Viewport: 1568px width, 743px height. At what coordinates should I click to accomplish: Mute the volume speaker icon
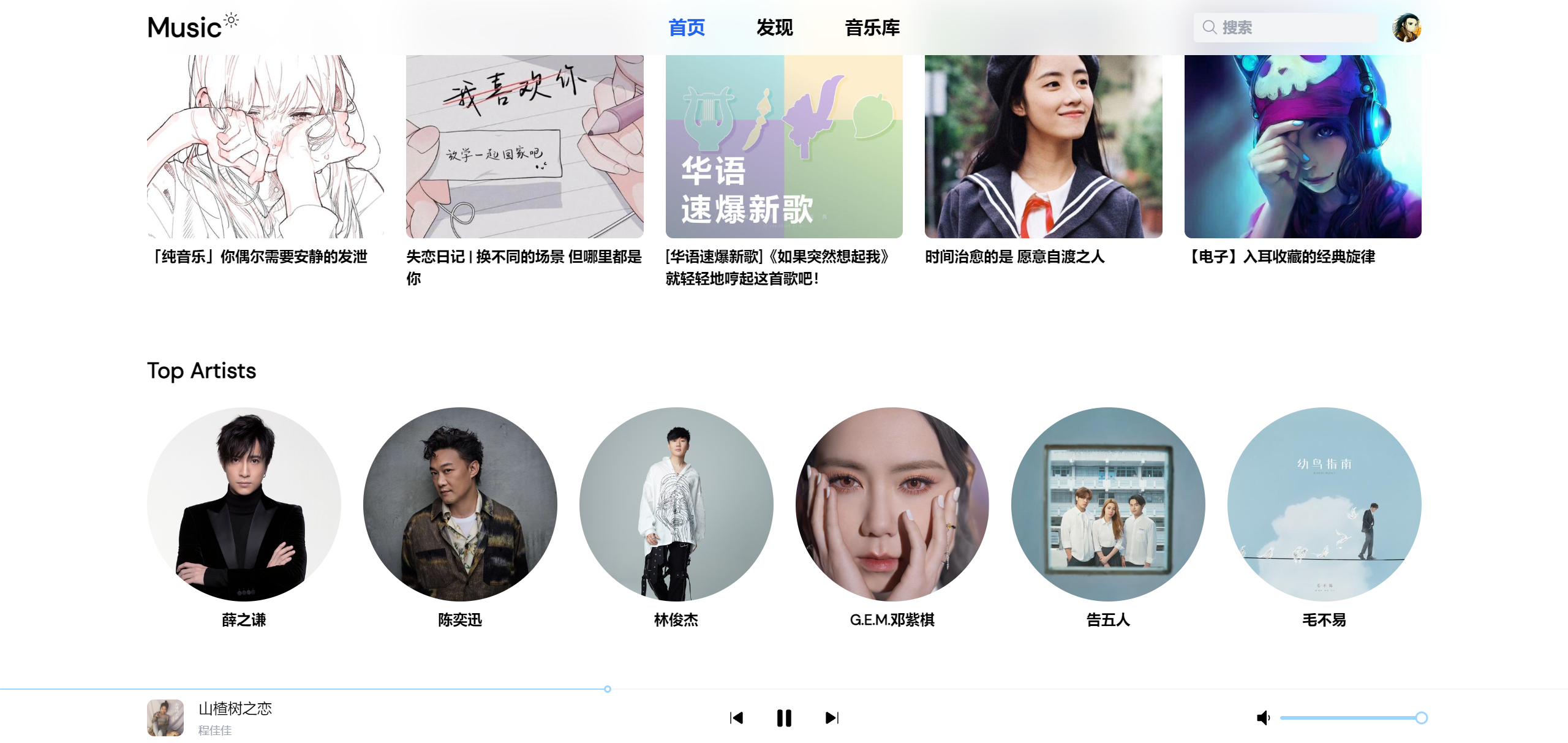pyautogui.click(x=1263, y=718)
